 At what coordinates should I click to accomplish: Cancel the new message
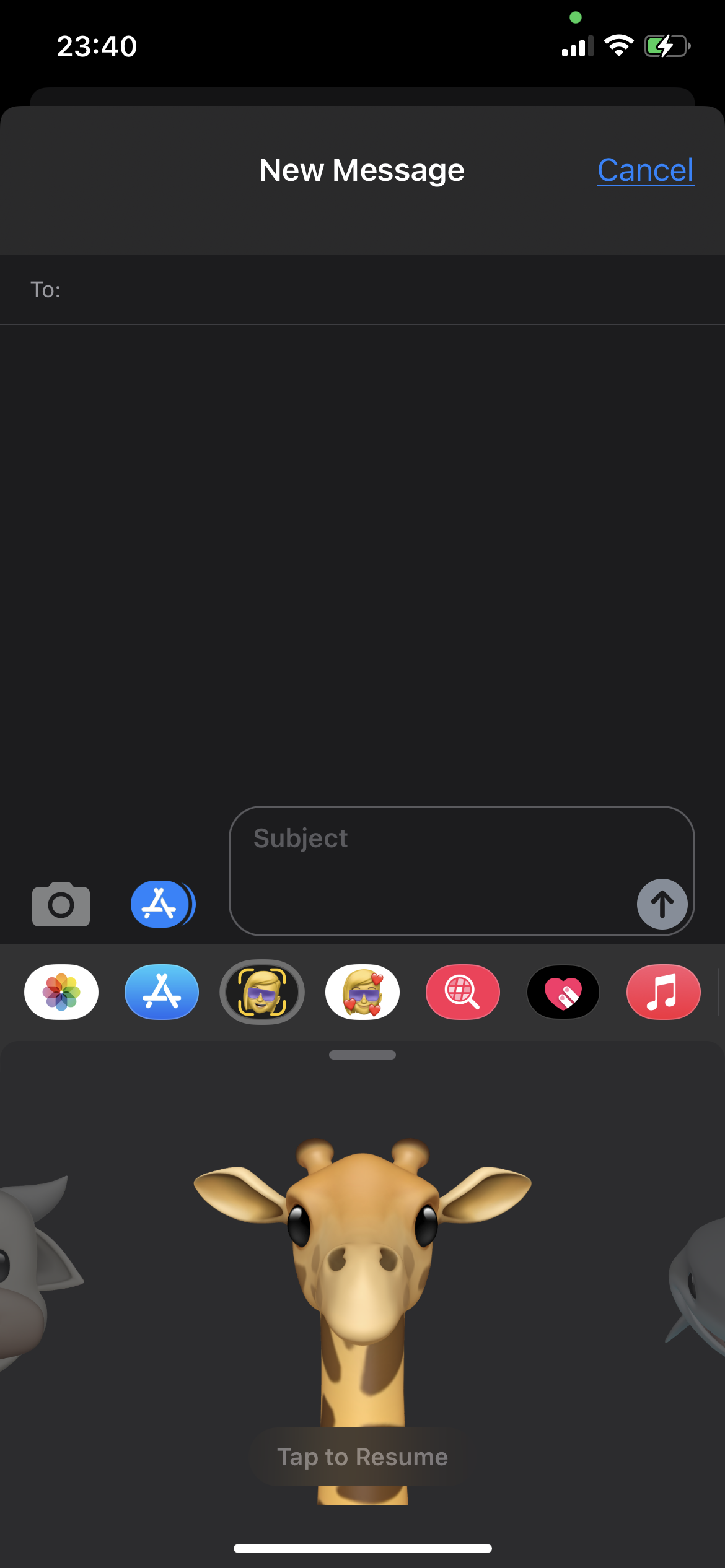click(x=645, y=170)
